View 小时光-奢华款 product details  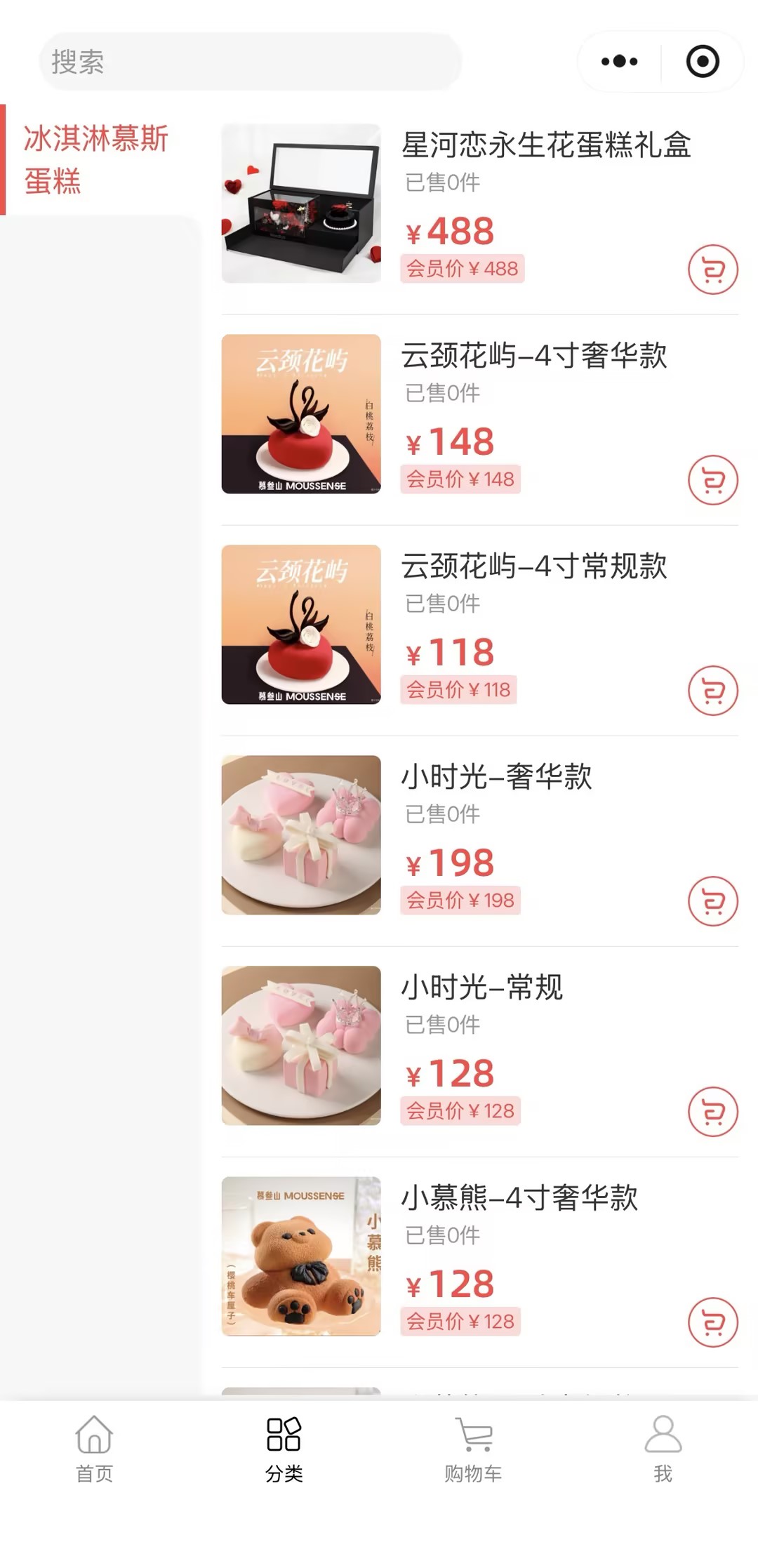coord(301,835)
